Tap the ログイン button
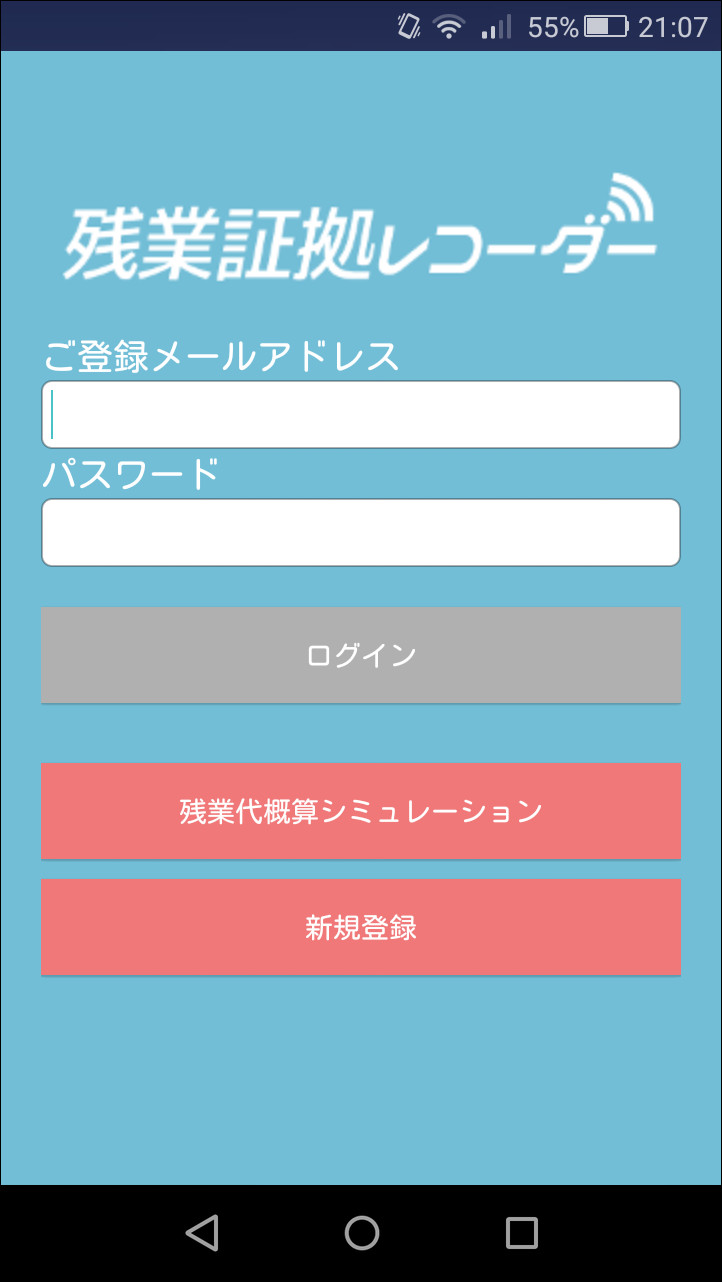 point(360,655)
